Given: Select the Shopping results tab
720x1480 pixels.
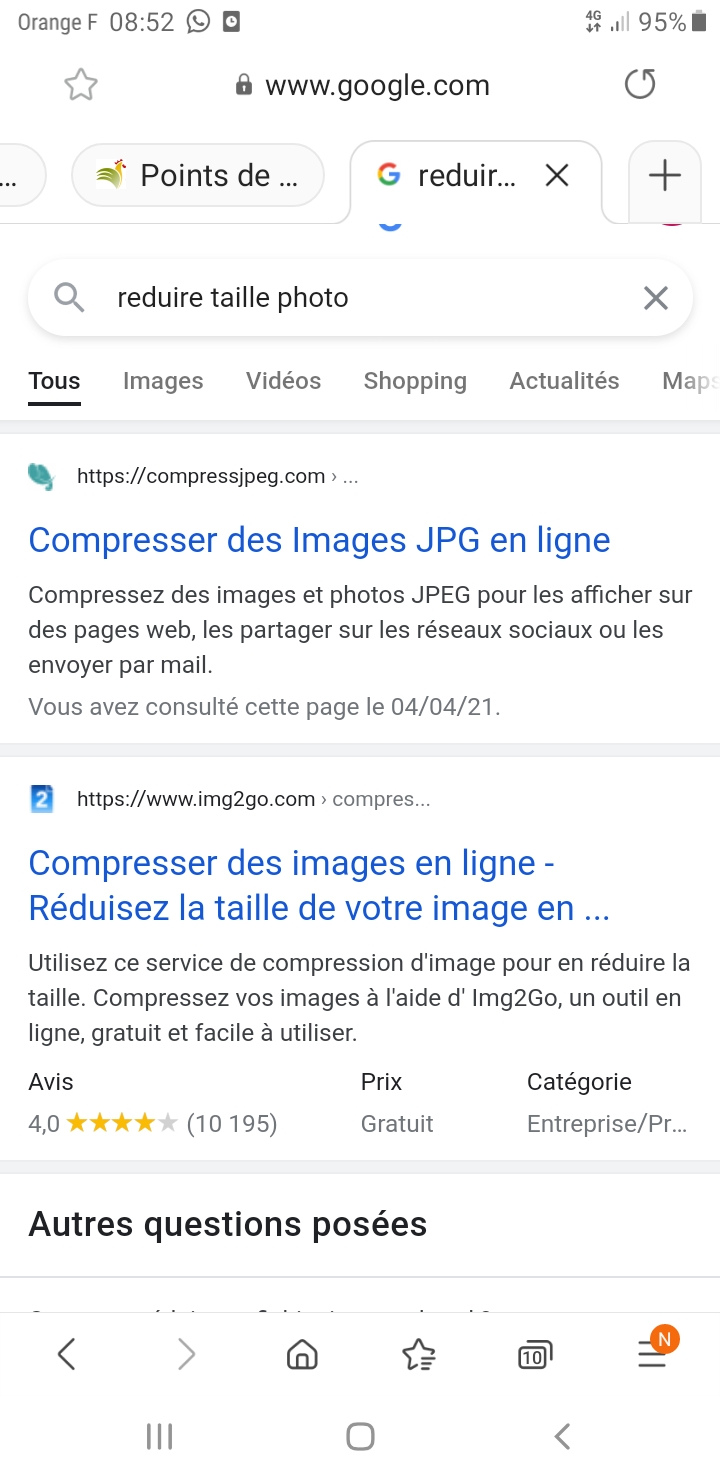Looking at the screenshot, I should click(415, 381).
